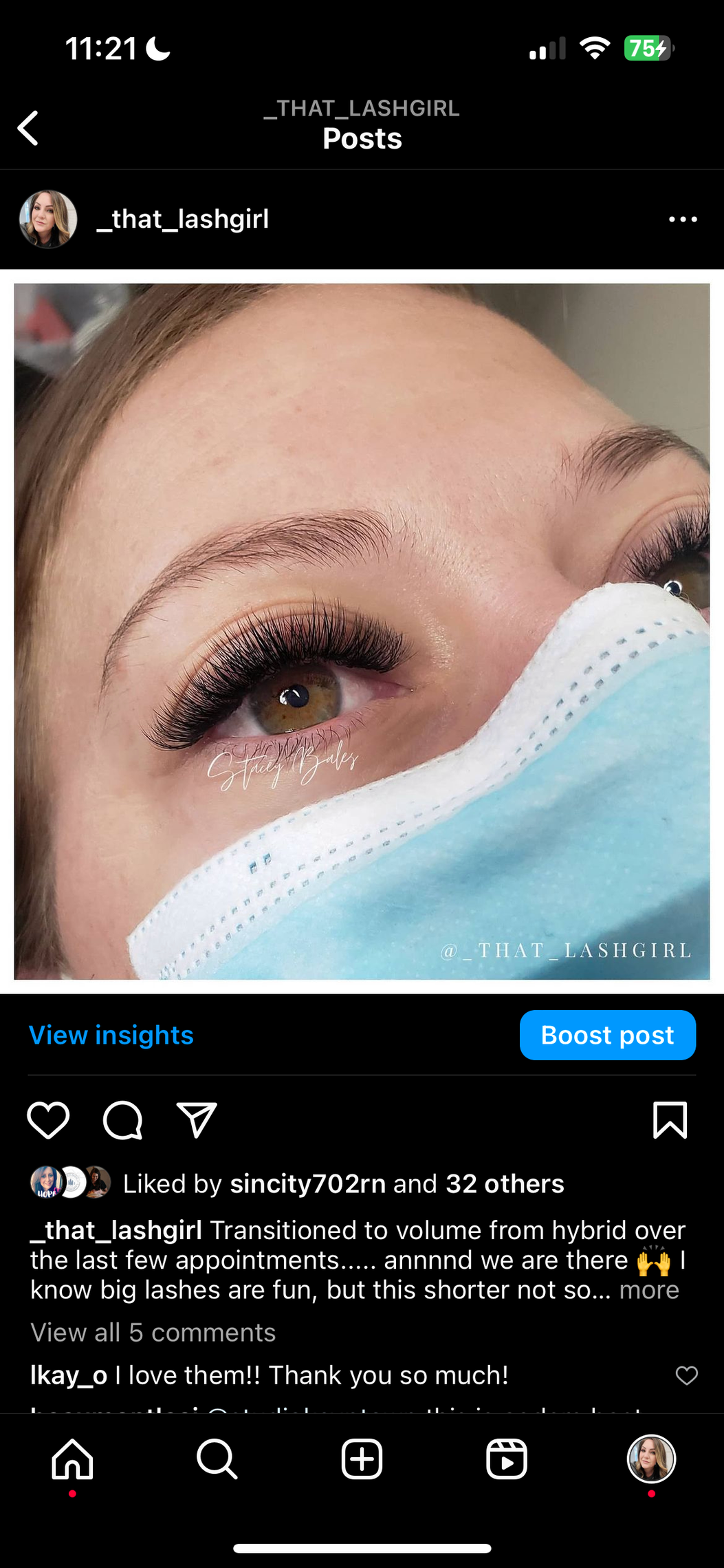Viewport: 724px width, 1568px height.
Task: Open the Profile tab in bottom navigation
Action: tap(651, 1459)
